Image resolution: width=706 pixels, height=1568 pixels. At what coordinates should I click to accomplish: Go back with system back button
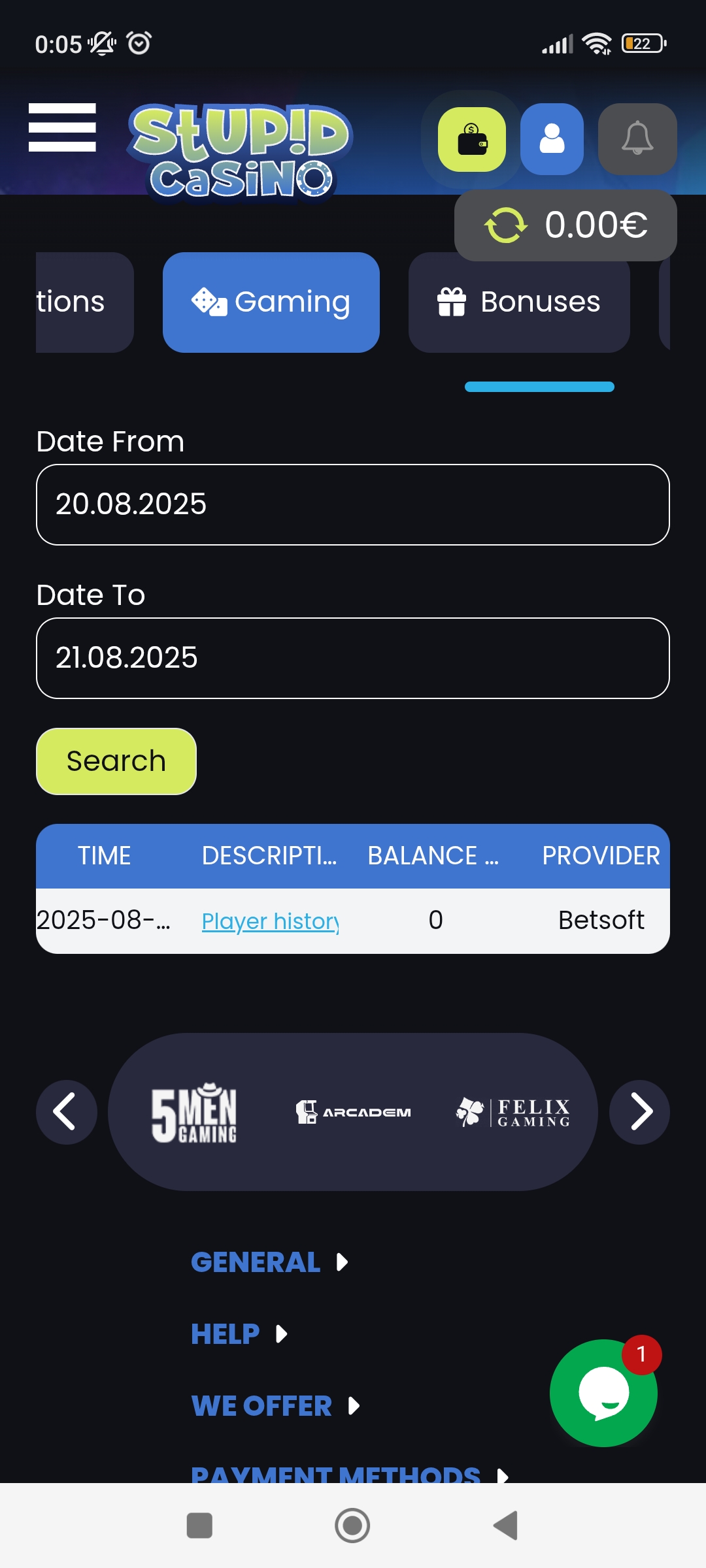click(505, 1526)
